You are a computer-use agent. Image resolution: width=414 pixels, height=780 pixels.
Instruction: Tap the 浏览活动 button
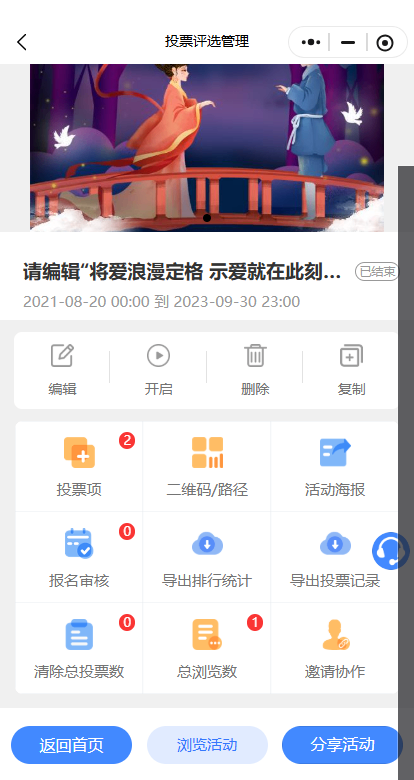click(x=207, y=745)
